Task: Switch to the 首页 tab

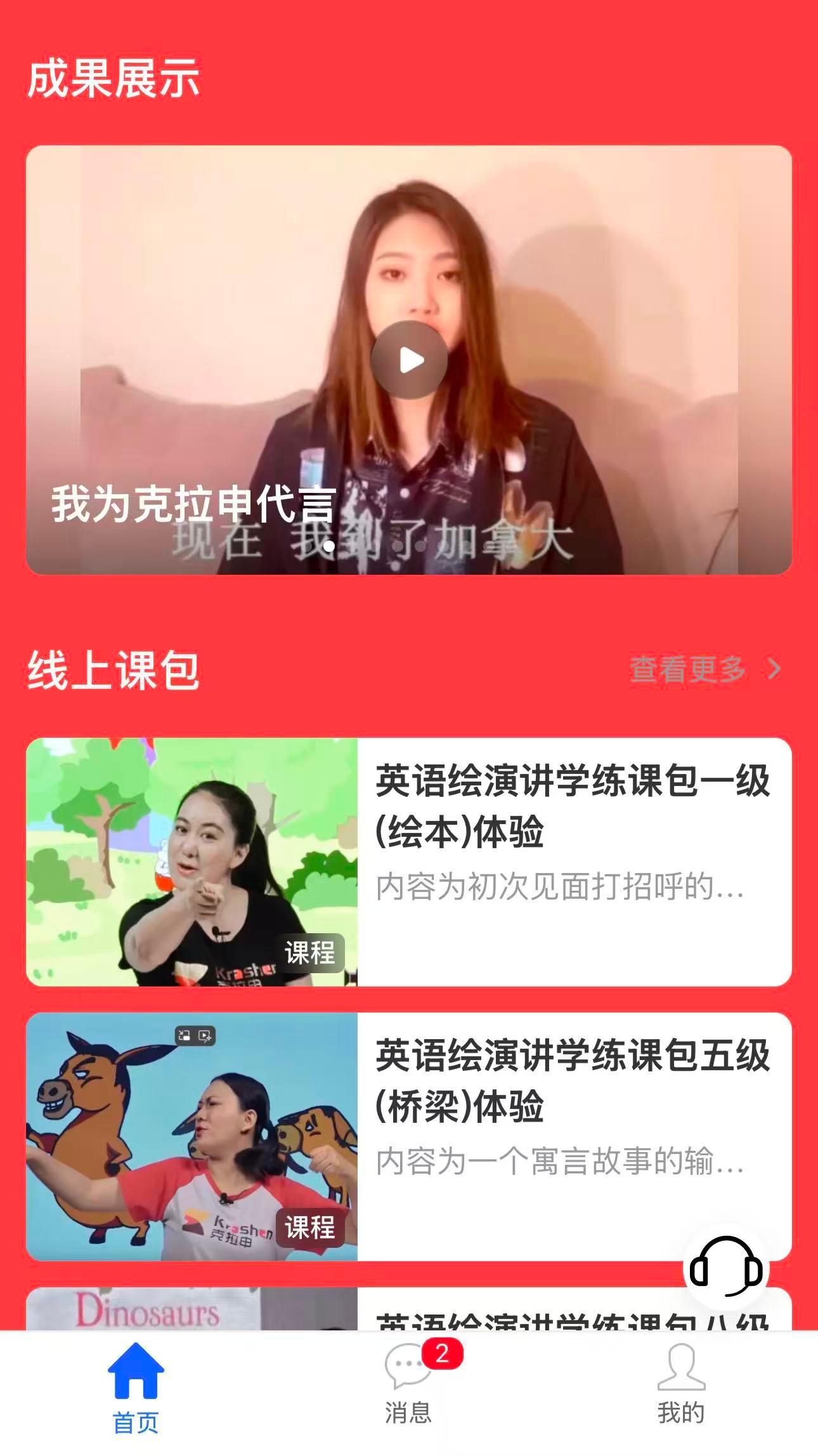Action: tap(136, 1388)
